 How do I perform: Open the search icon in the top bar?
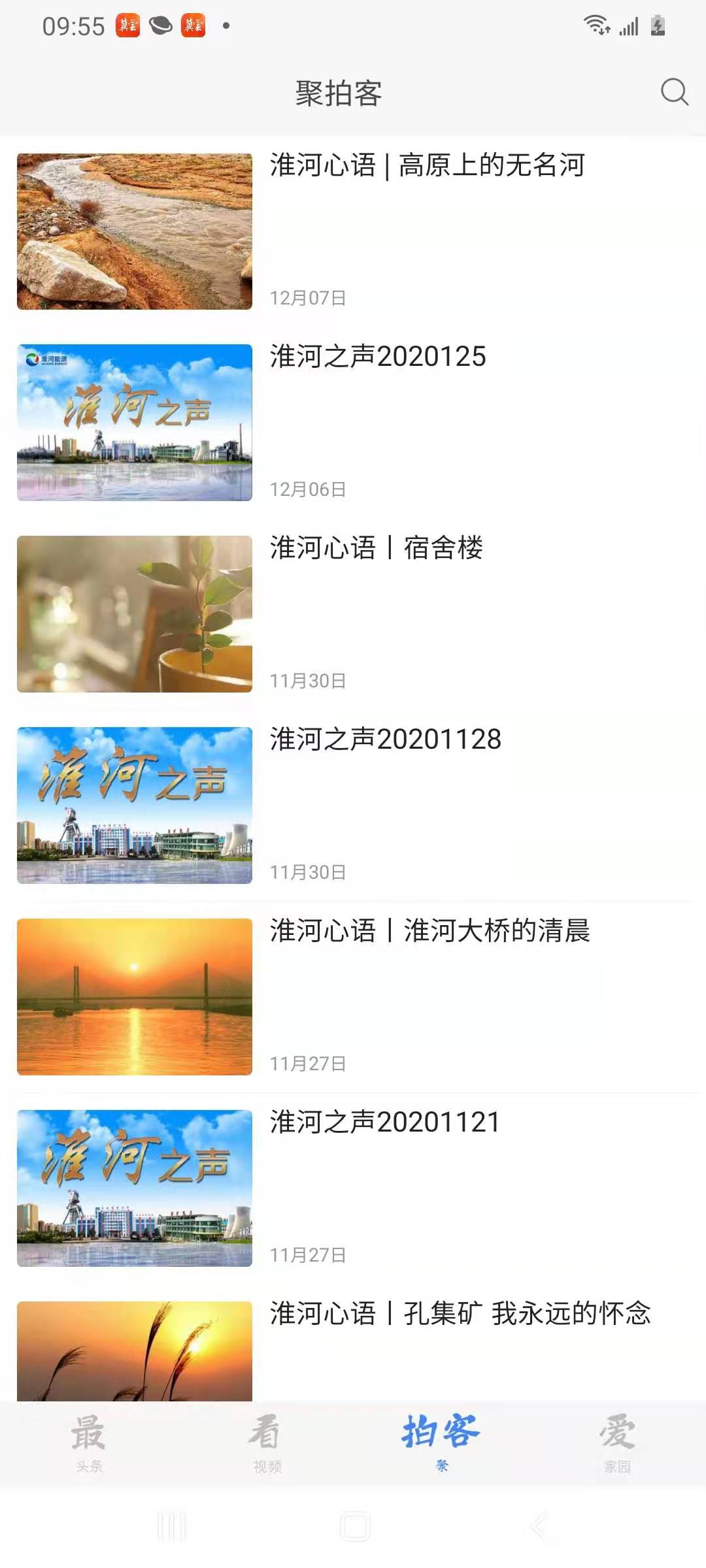(x=674, y=92)
